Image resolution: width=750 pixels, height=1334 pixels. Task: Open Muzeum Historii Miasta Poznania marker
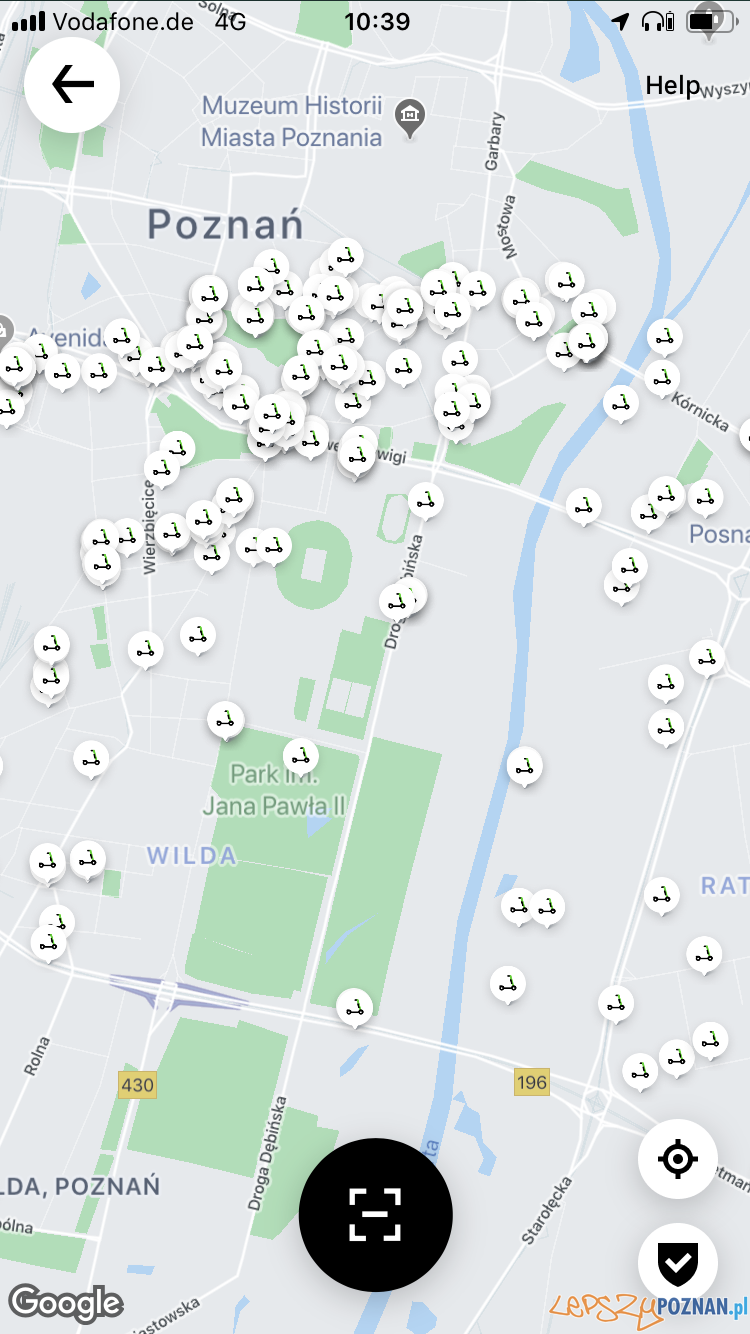[x=409, y=116]
